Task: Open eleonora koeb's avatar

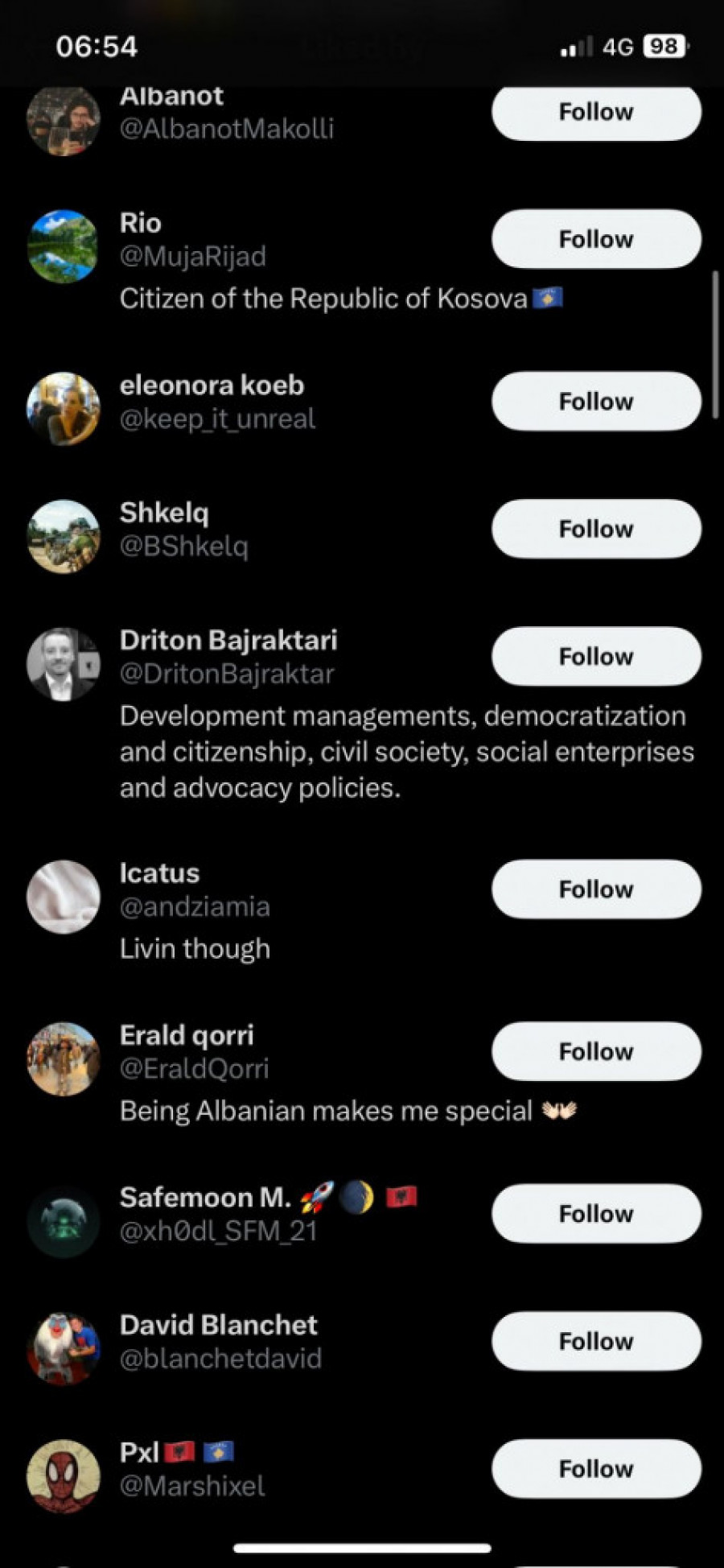Action: tap(63, 408)
